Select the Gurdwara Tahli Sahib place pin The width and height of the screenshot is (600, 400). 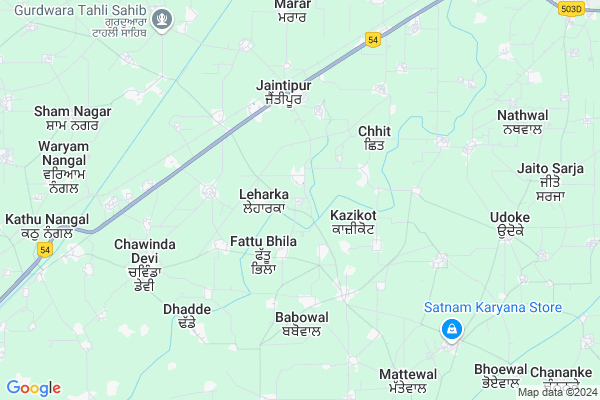pos(164,16)
